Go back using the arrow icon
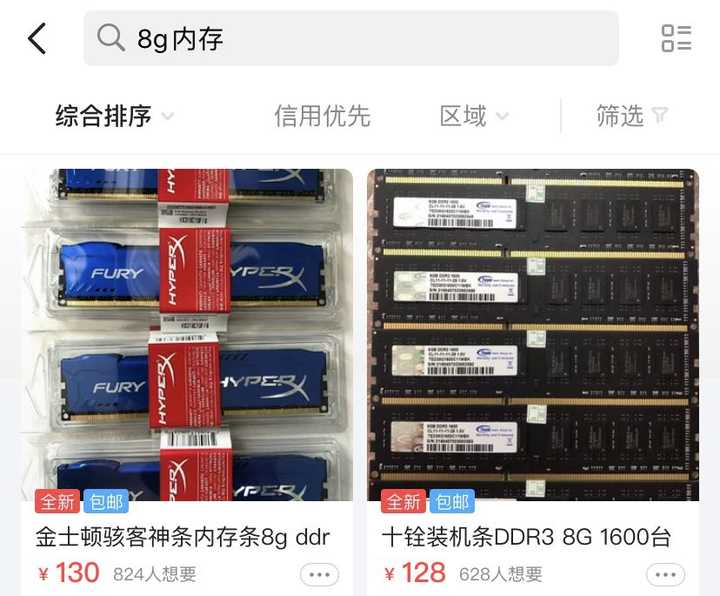Screen dimensions: 720x596 click(37, 39)
